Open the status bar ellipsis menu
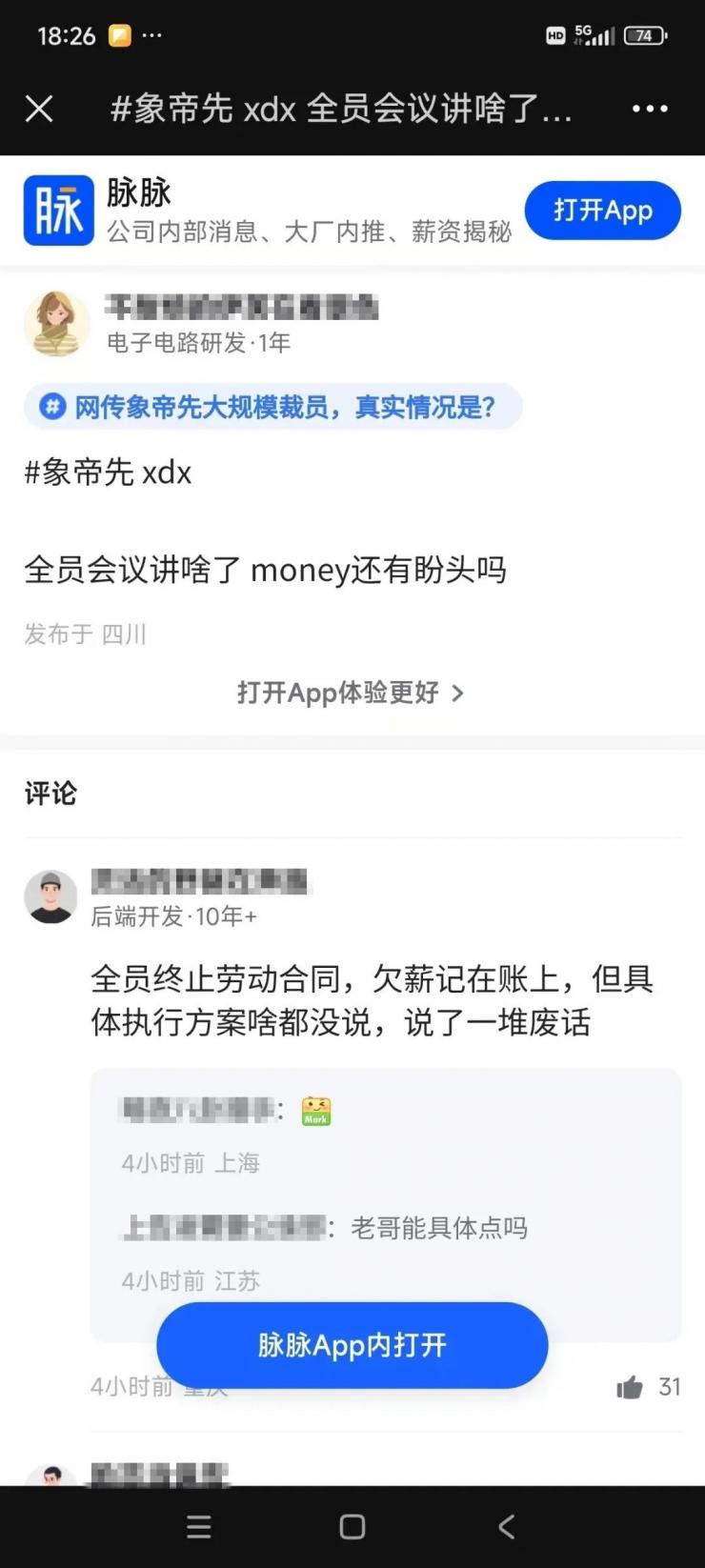 (152, 36)
